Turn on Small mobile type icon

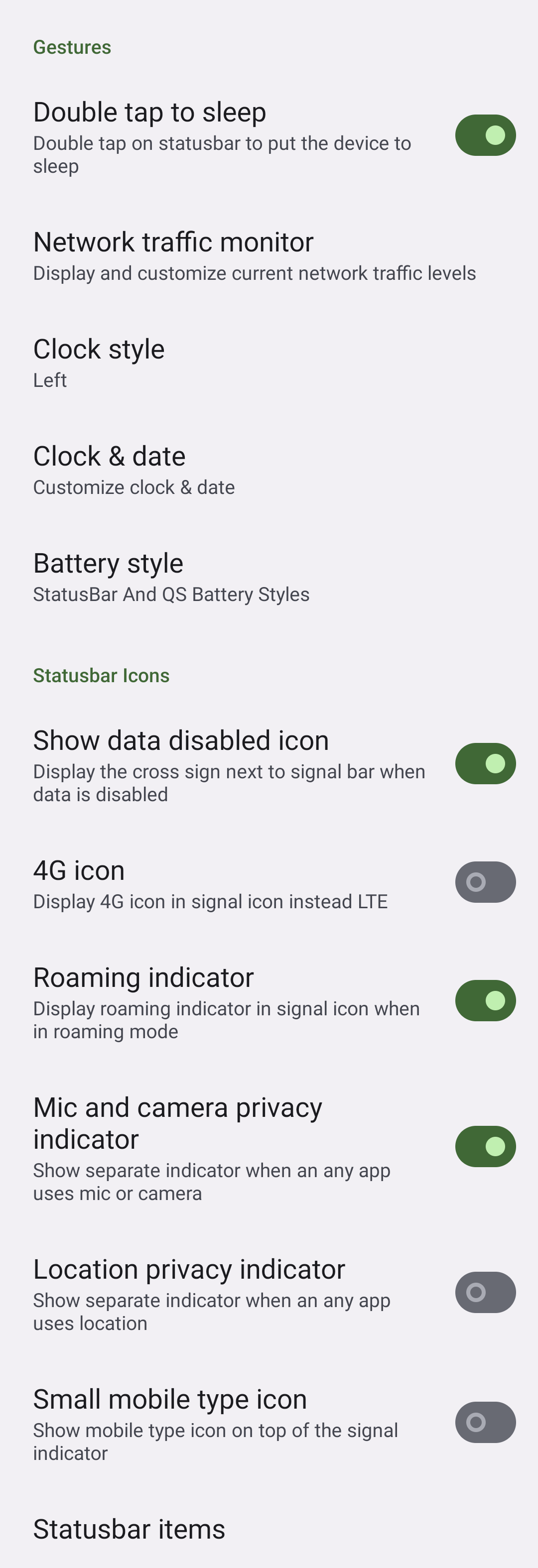[x=485, y=1422]
